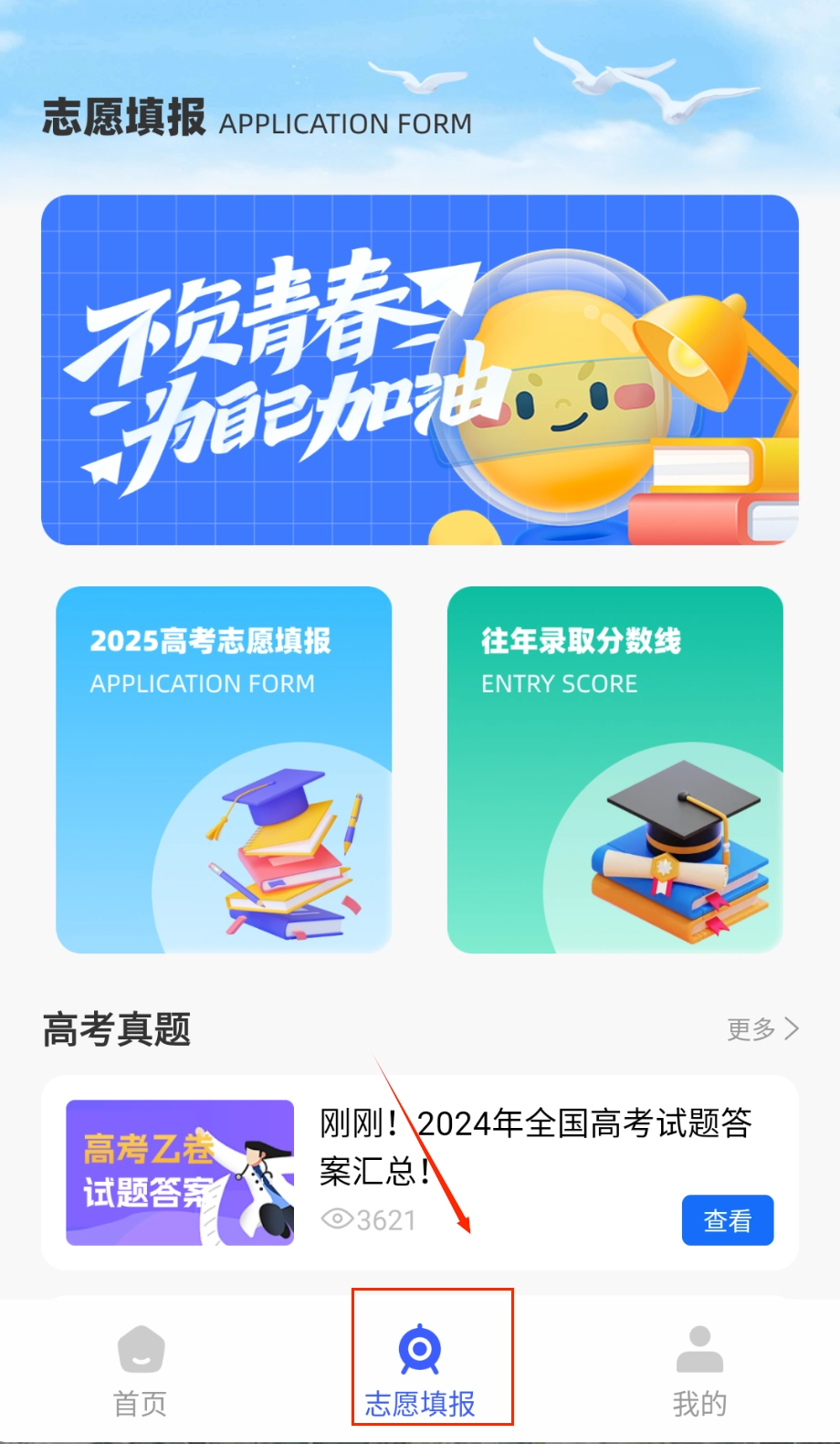The image size is (840, 1444).
Task: Open 2025高考志愿填报 card
Action: pyautogui.click(x=224, y=769)
